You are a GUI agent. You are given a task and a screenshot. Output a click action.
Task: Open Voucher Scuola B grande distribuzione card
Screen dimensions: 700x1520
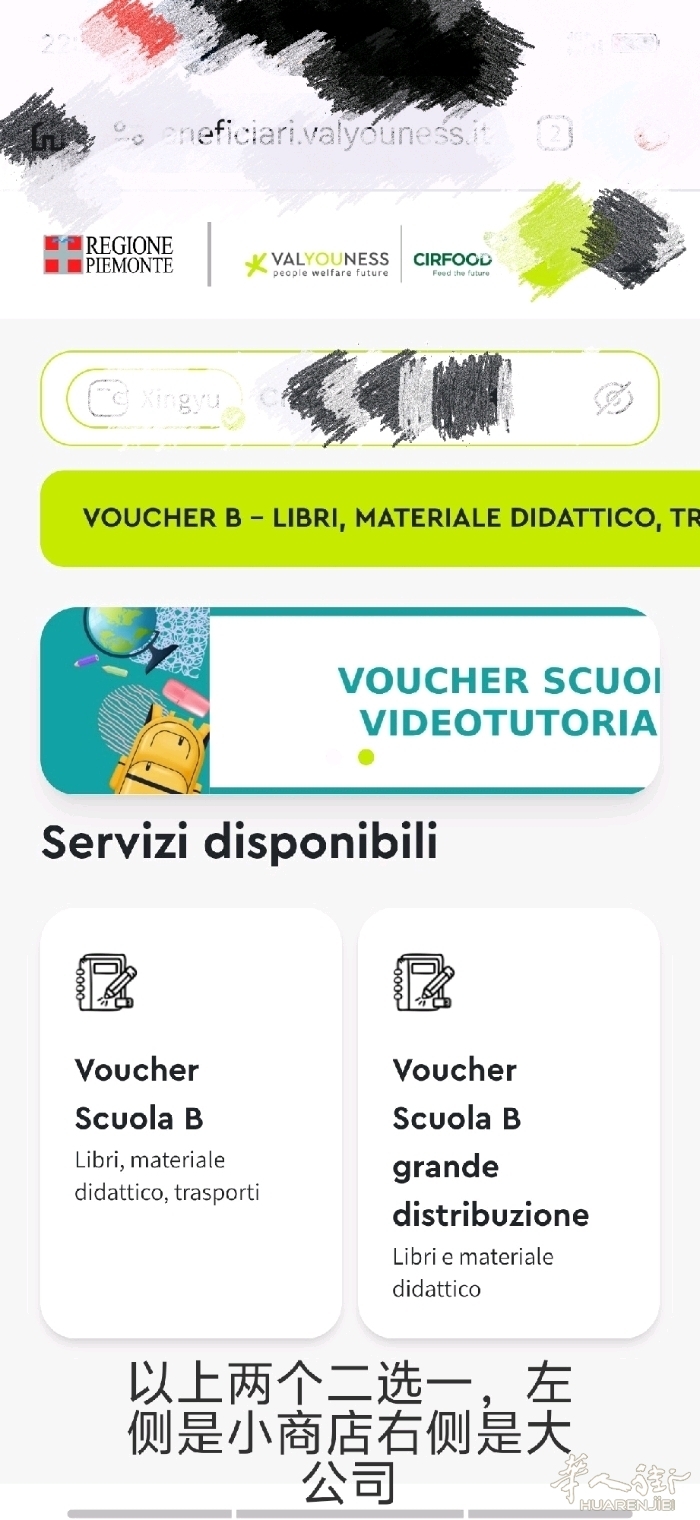coord(508,1122)
